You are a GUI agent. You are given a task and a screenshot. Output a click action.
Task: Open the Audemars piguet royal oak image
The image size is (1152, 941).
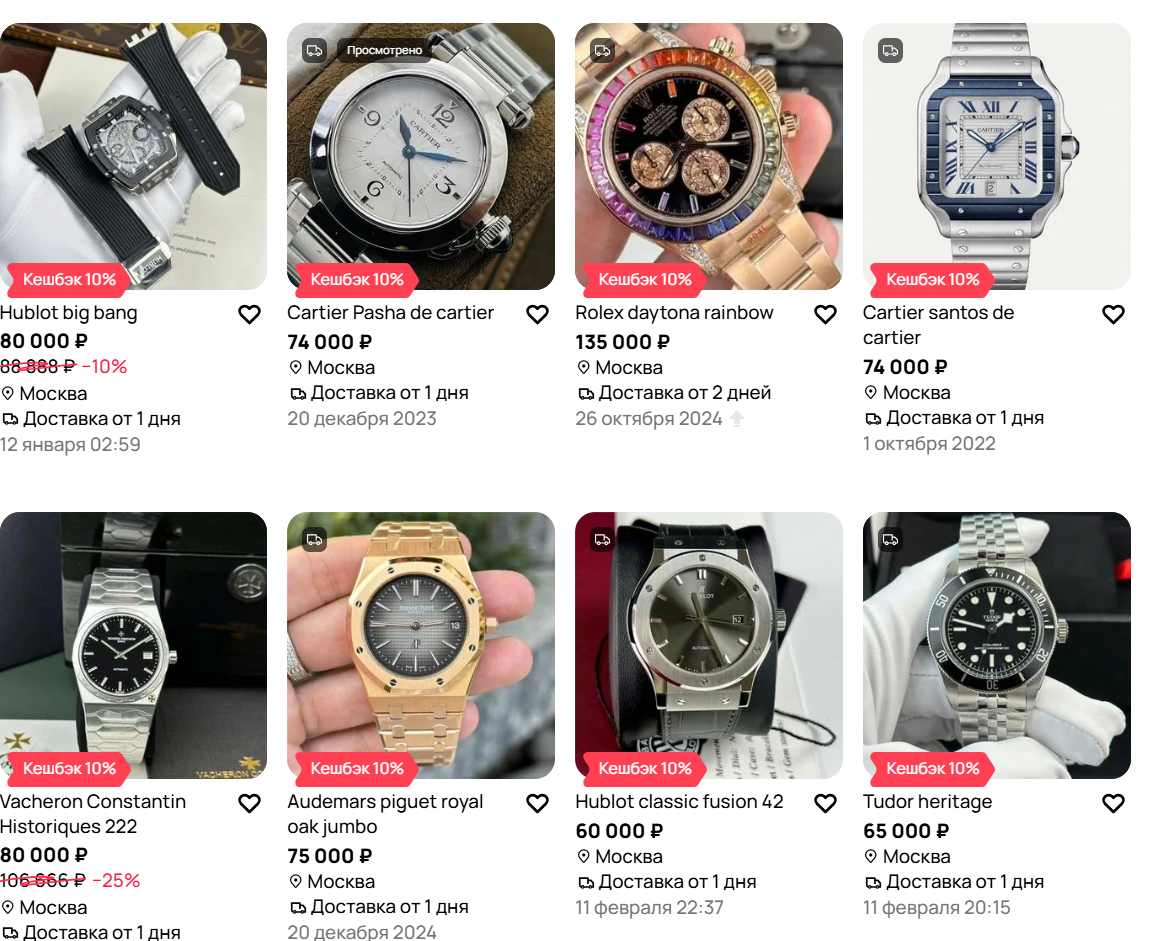pyautogui.click(x=420, y=640)
